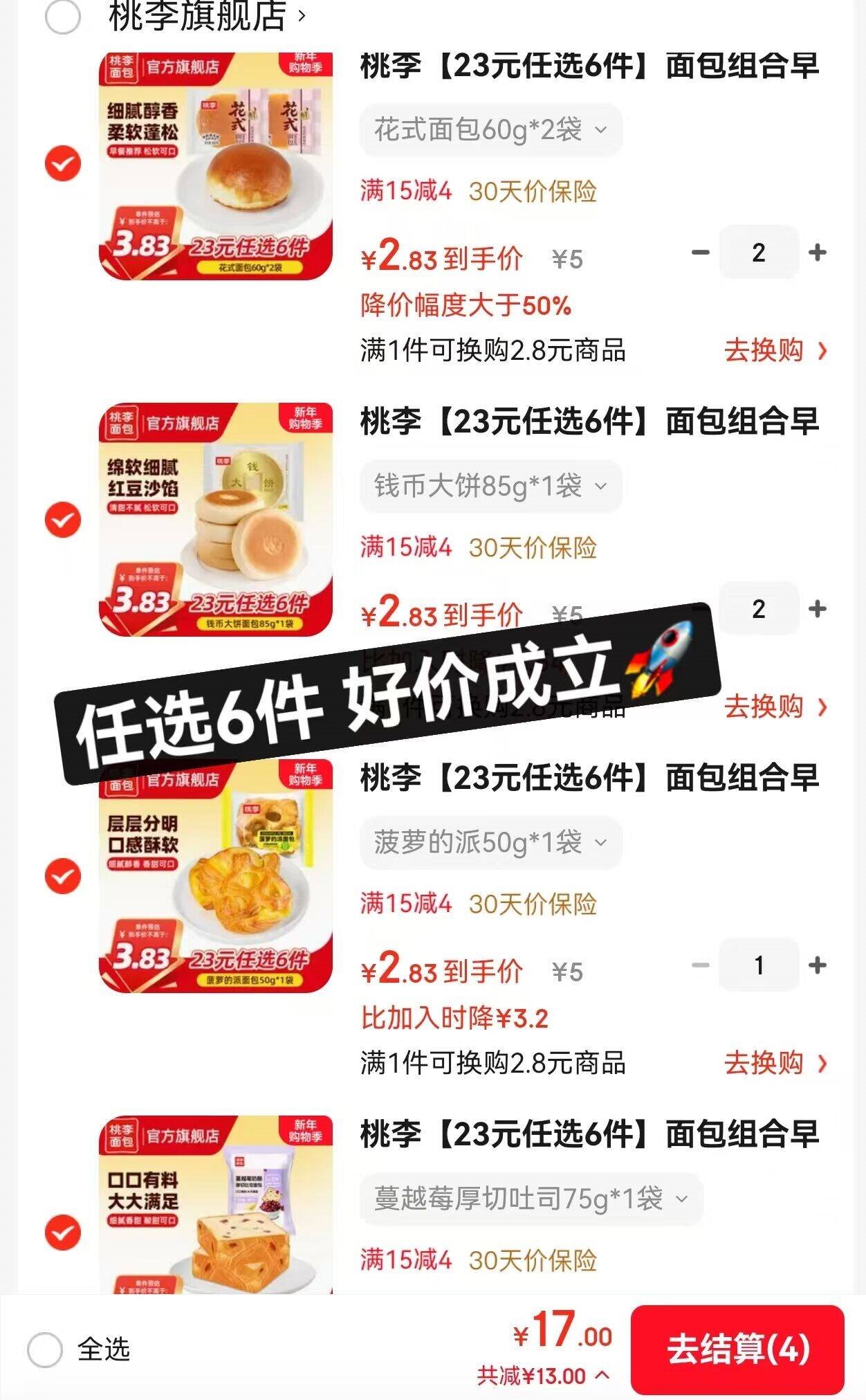Tap 去换购 under 花式面包 item
866x1400 pixels.
[x=775, y=351]
